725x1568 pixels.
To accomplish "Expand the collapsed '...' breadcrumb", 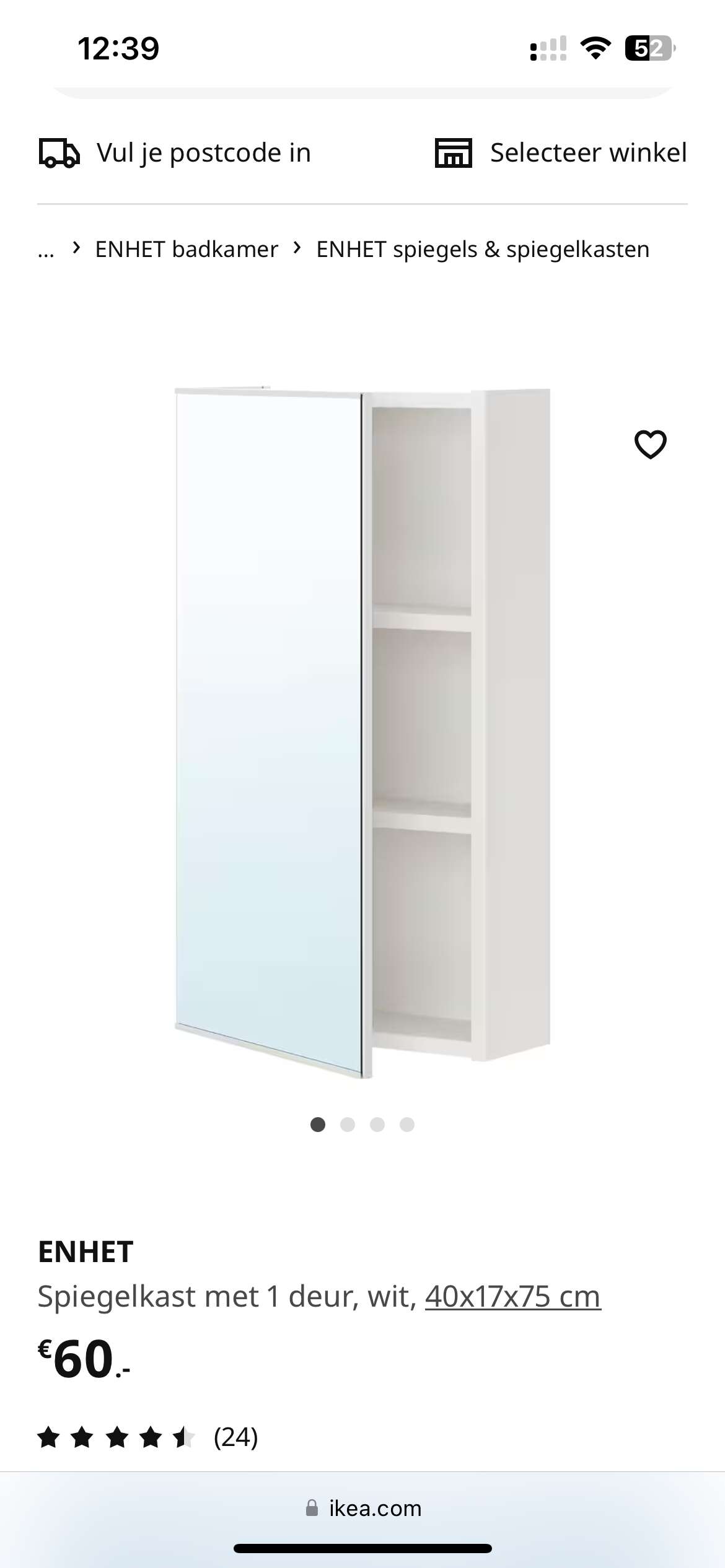I will pyautogui.click(x=46, y=250).
